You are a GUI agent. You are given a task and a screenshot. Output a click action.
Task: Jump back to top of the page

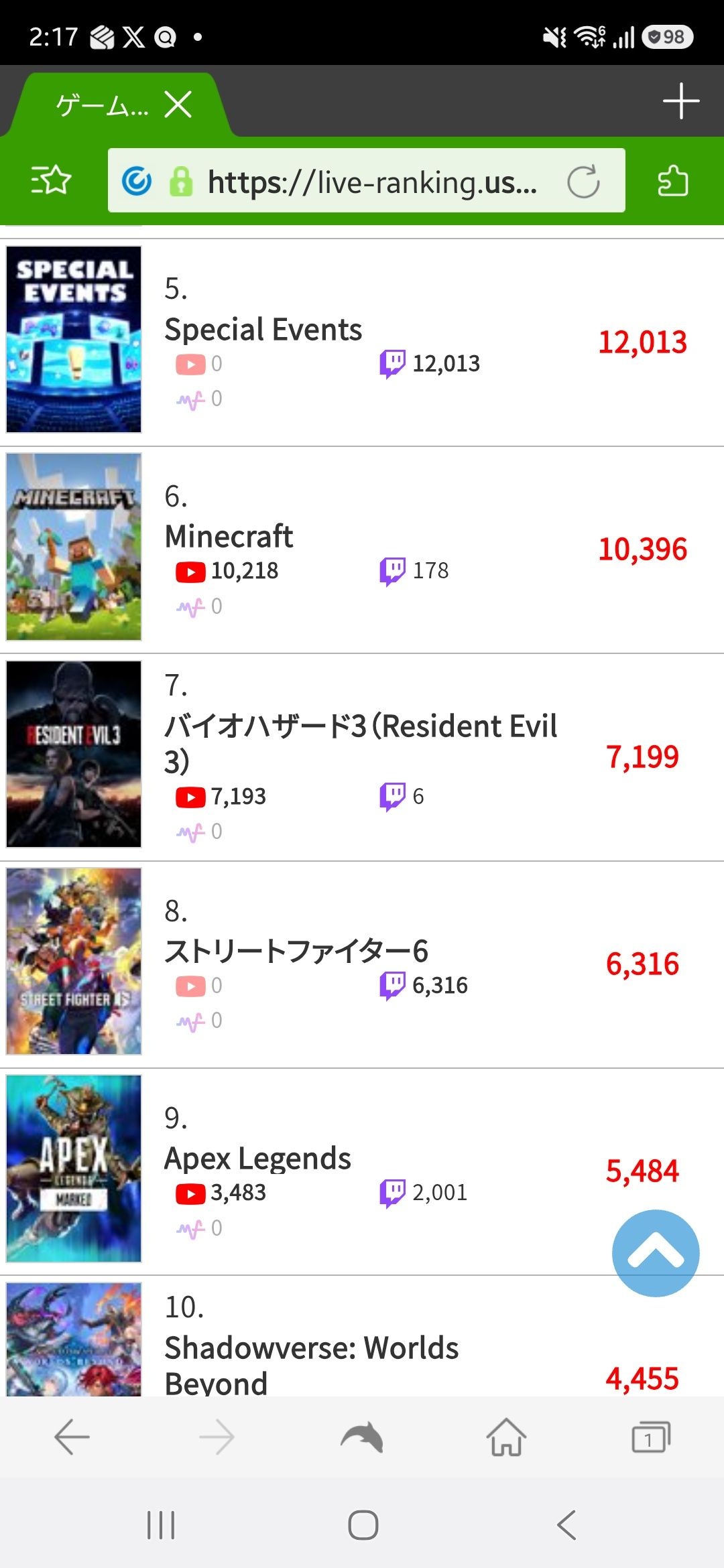pos(656,1253)
